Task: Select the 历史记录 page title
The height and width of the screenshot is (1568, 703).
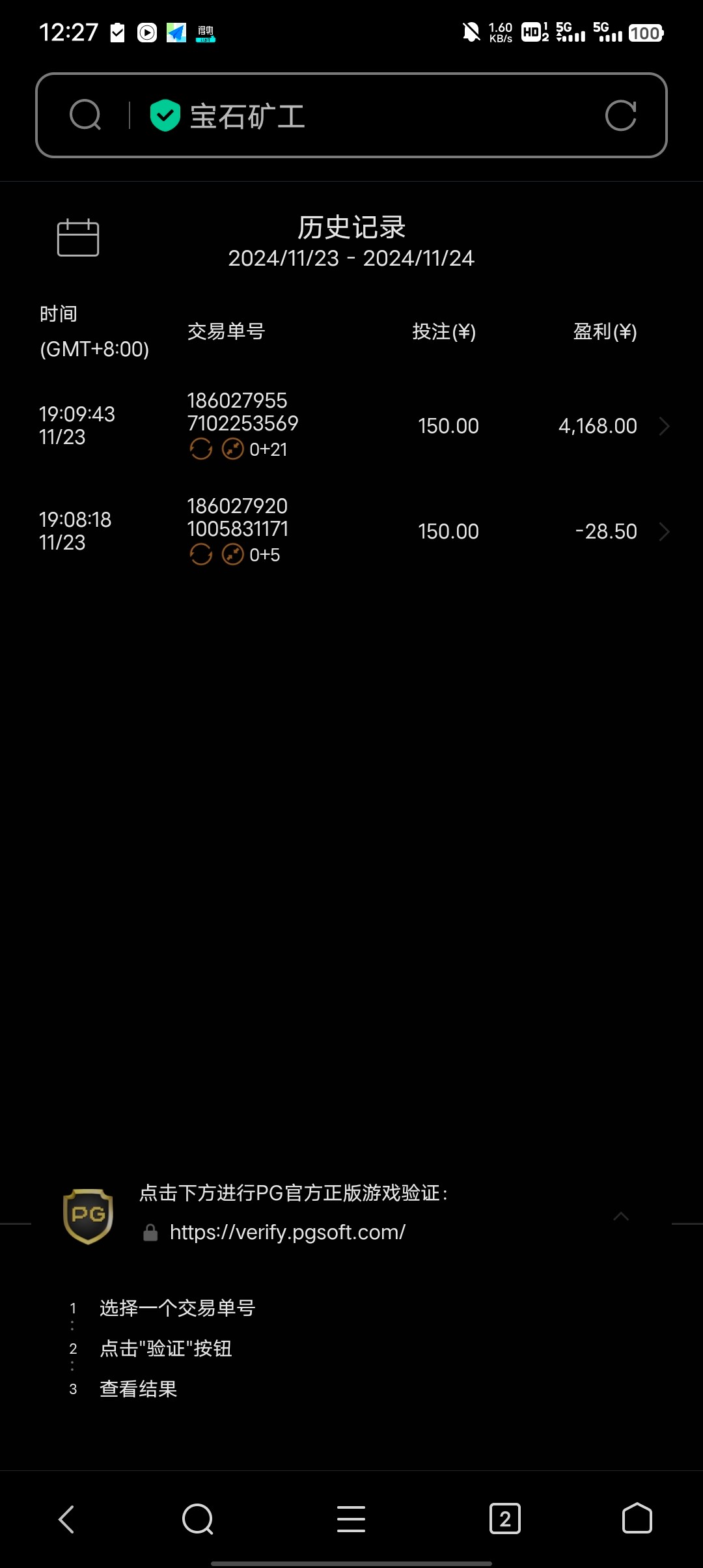Action: (351, 227)
